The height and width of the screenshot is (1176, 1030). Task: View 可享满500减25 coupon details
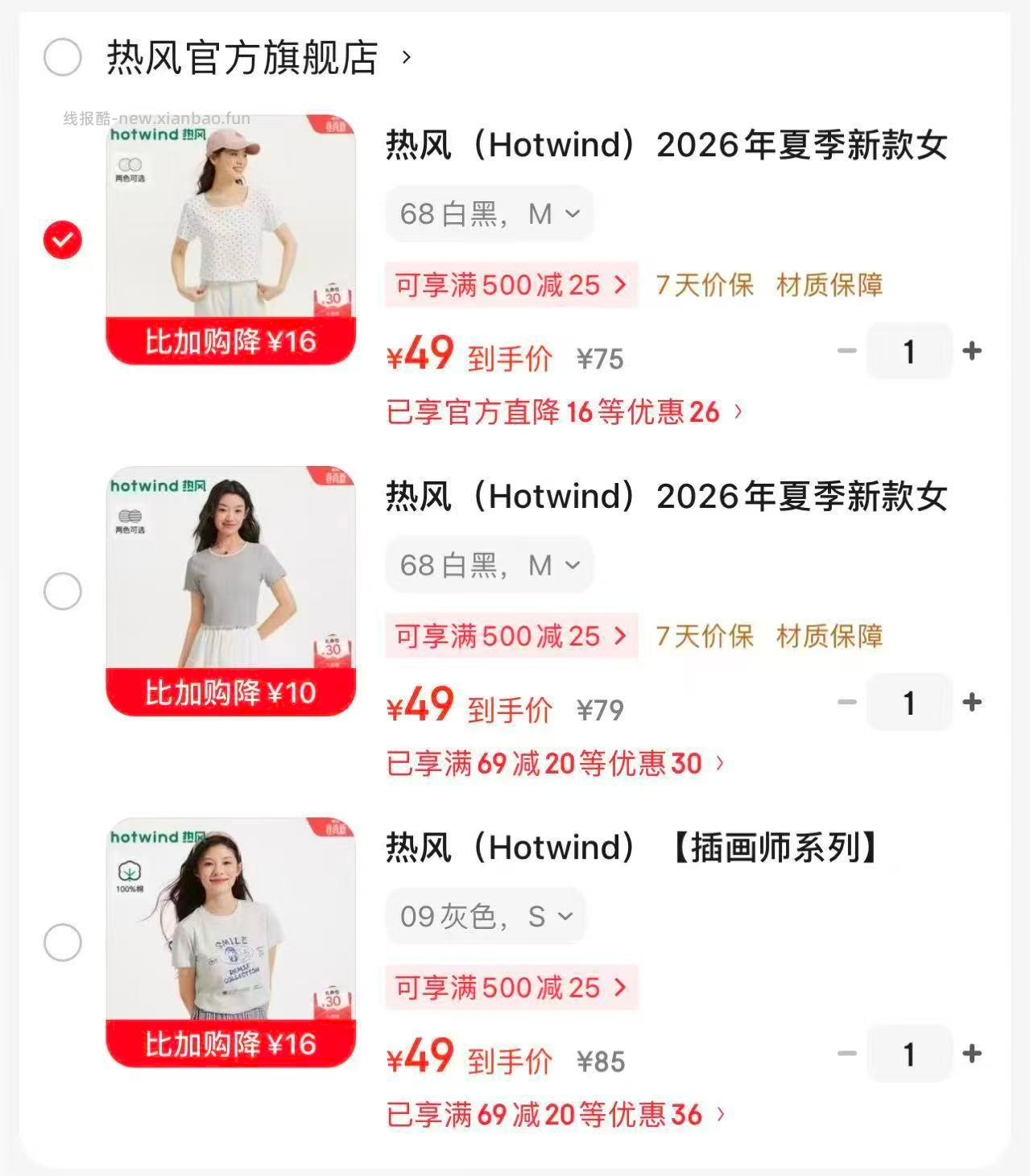click(511, 283)
